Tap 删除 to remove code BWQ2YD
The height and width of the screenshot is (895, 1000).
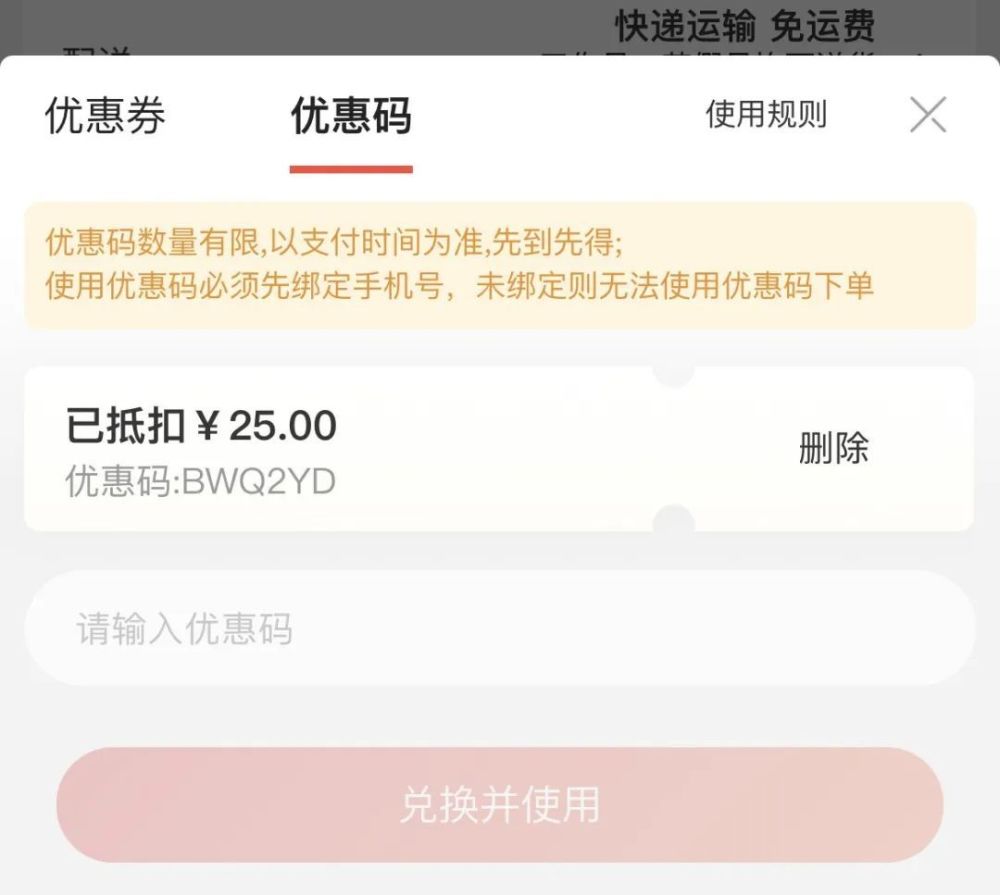click(833, 447)
